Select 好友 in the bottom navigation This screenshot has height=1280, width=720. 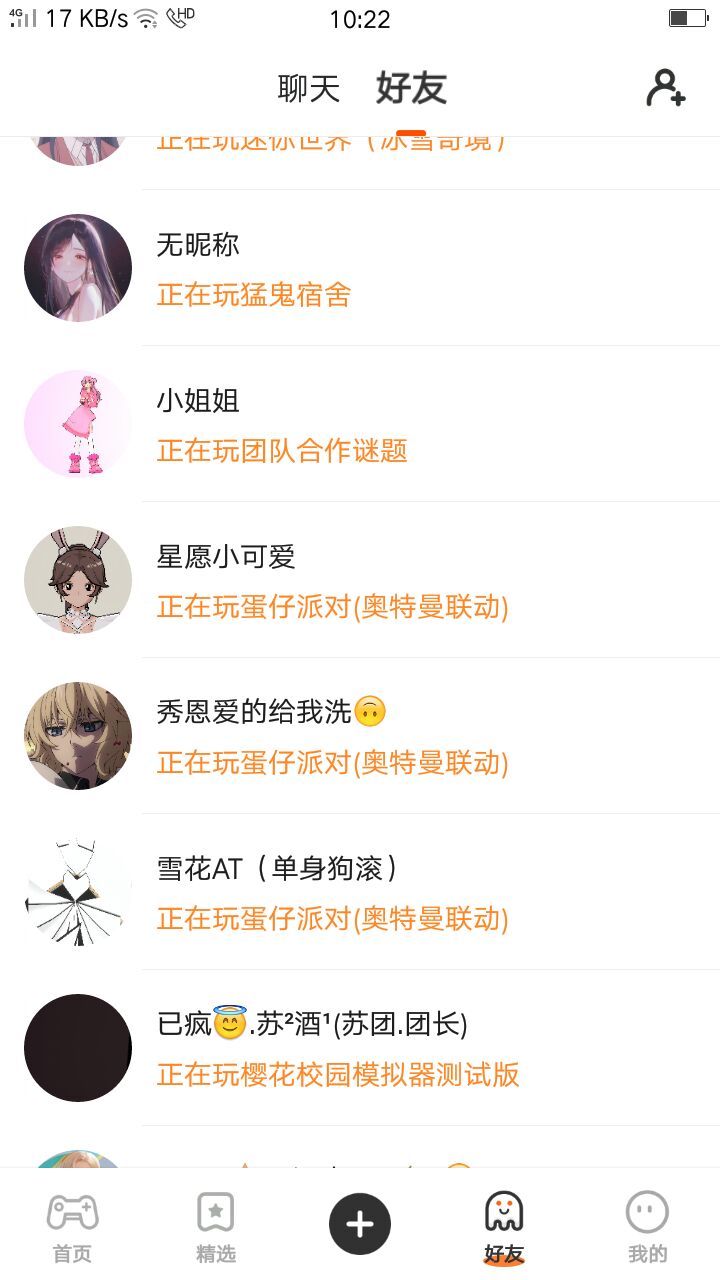(504, 1226)
